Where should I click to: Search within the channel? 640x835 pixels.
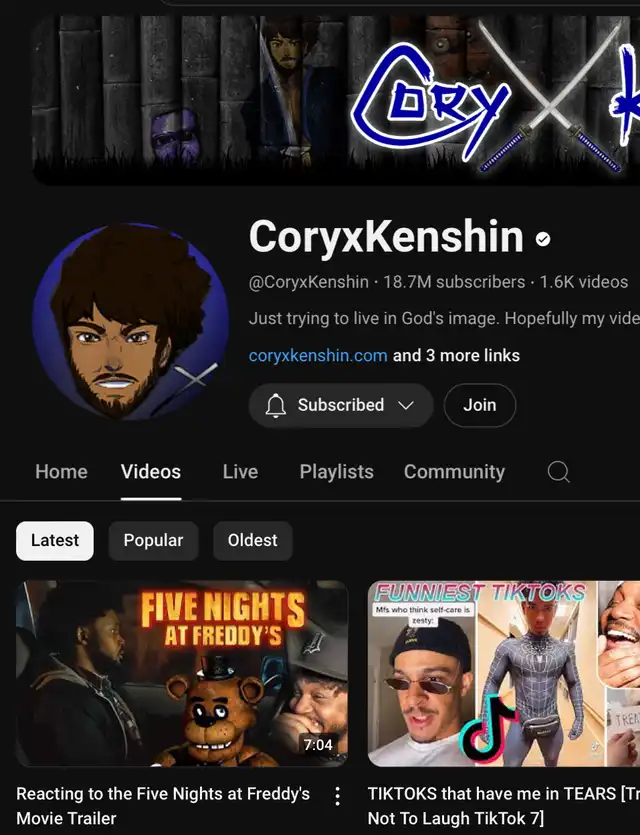tap(559, 472)
